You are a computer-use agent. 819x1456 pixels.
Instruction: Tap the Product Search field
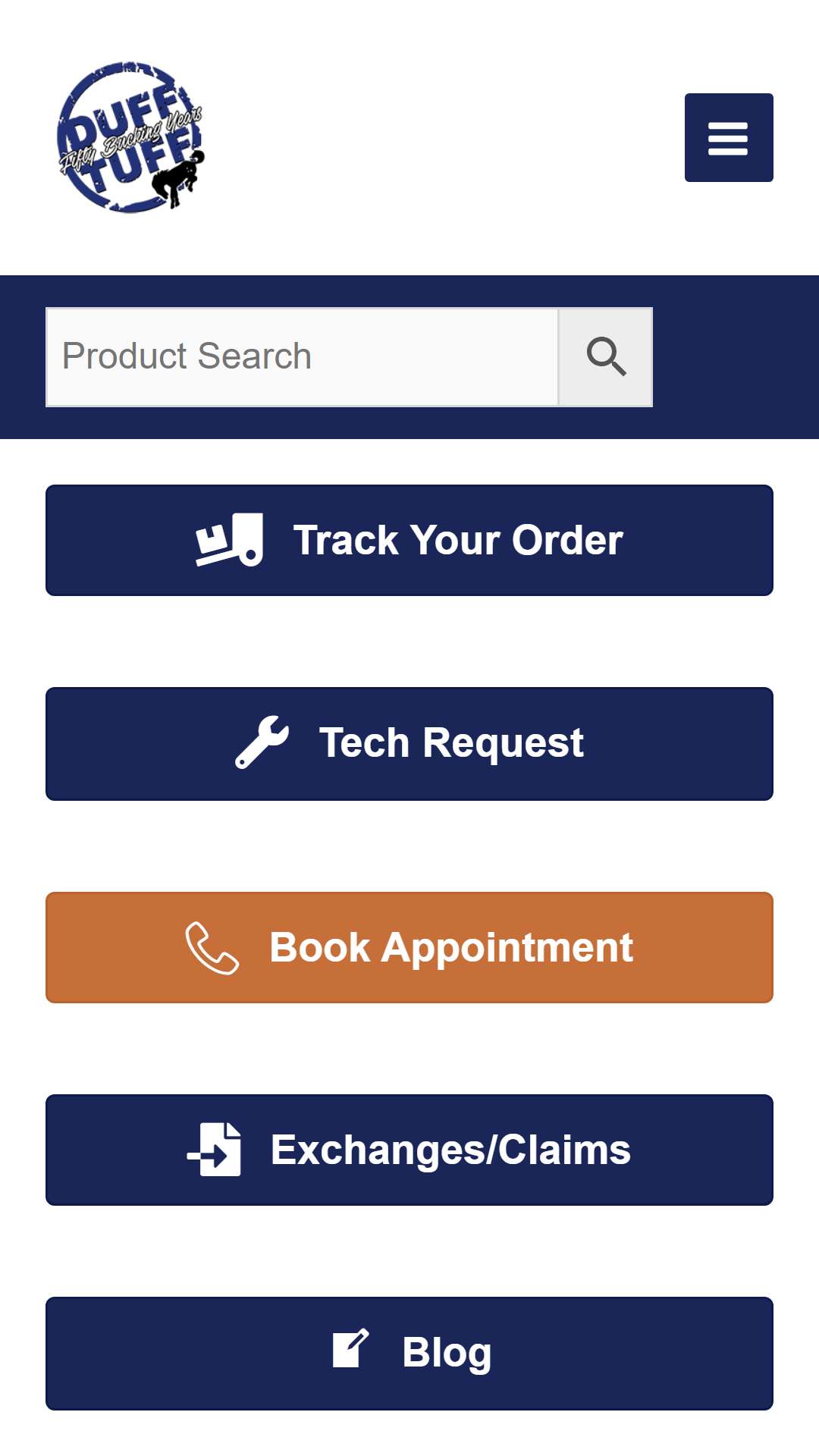[303, 357]
